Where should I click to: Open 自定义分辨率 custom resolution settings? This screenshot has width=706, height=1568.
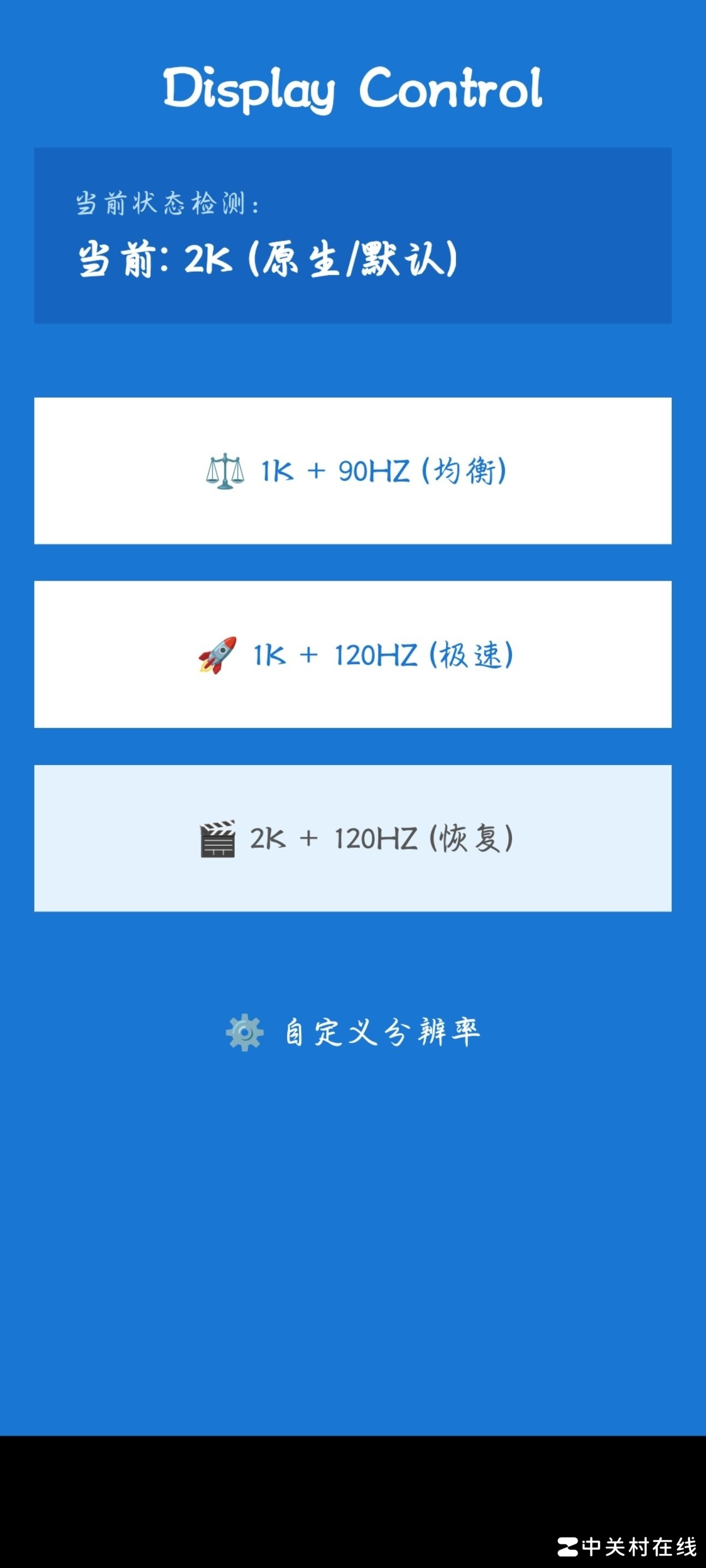pos(352,1032)
